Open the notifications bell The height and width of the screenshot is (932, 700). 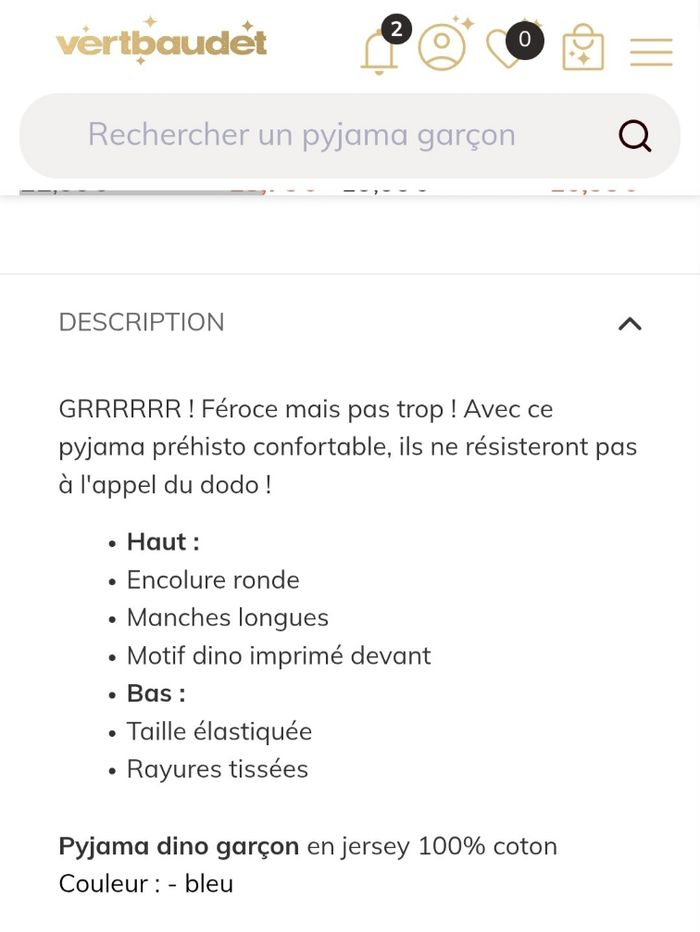click(x=380, y=50)
